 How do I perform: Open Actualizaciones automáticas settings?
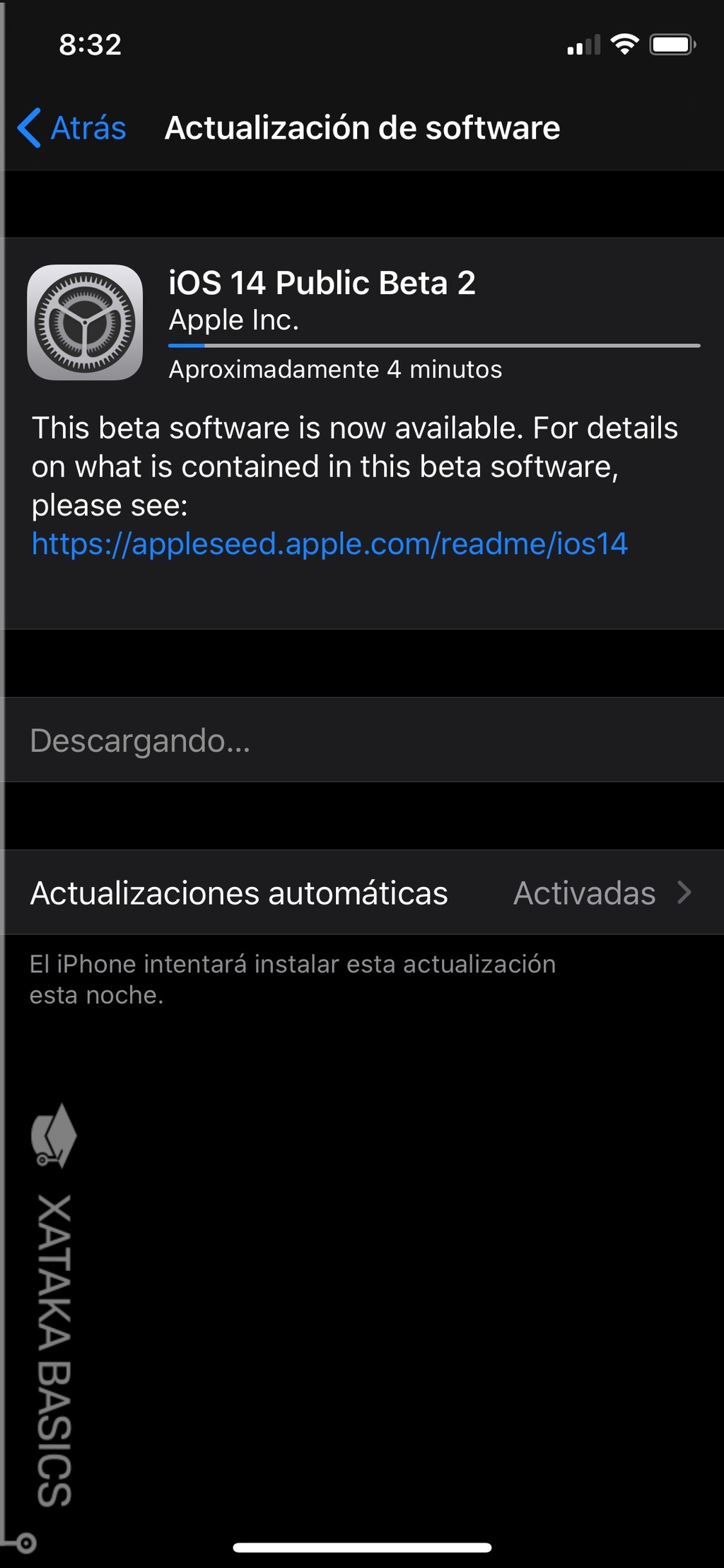tap(362, 893)
